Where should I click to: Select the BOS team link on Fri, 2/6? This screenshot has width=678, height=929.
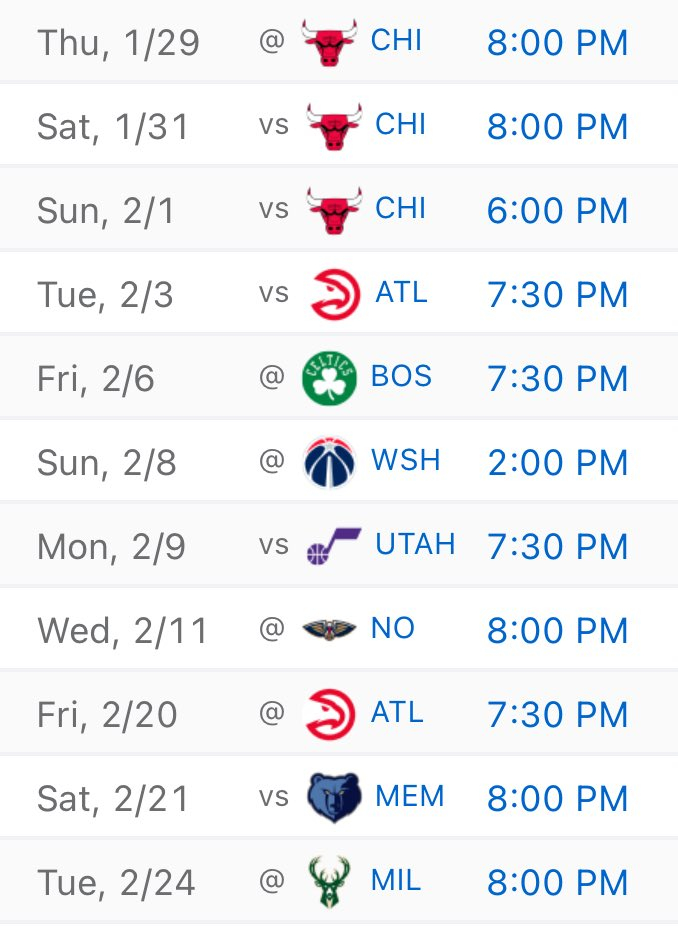click(401, 376)
